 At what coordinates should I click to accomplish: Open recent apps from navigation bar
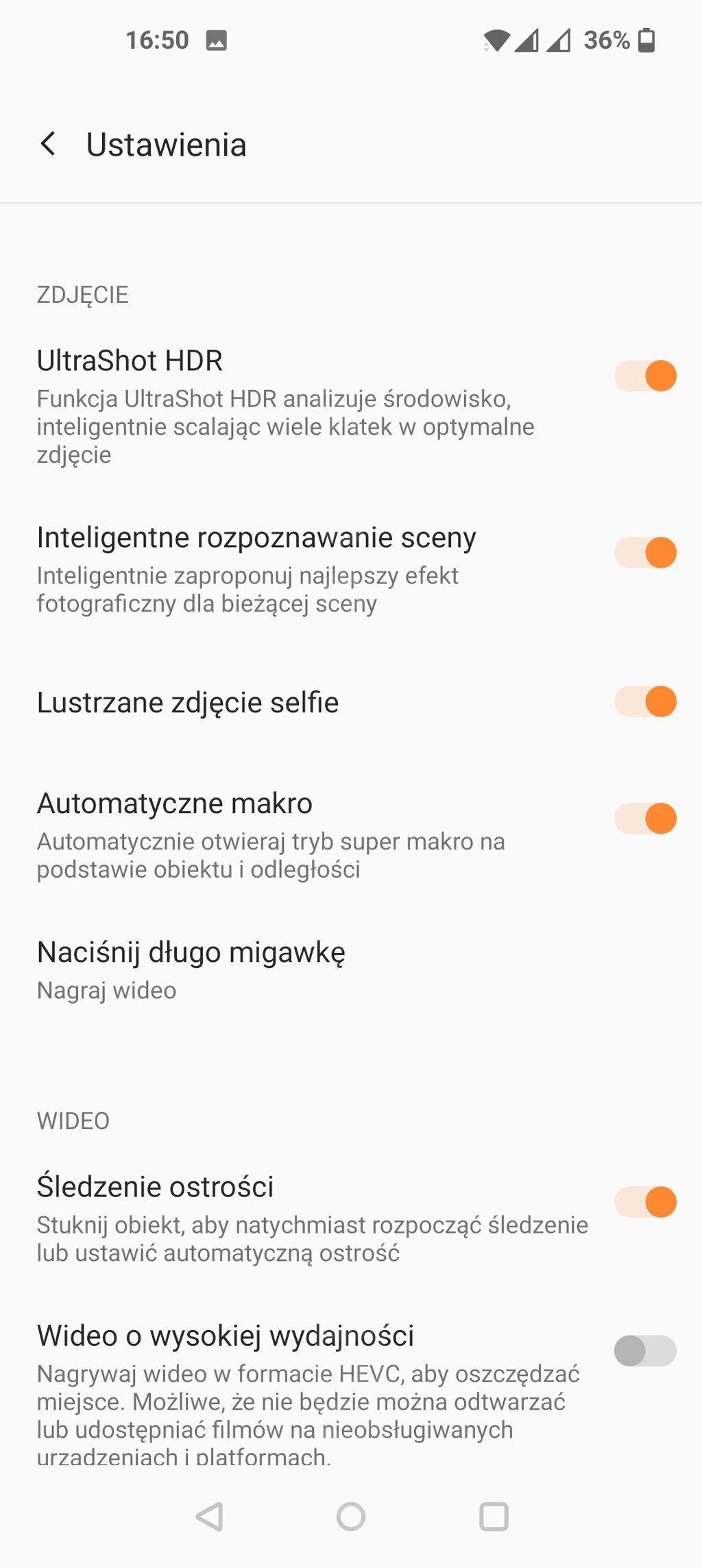click(494, 1517)
